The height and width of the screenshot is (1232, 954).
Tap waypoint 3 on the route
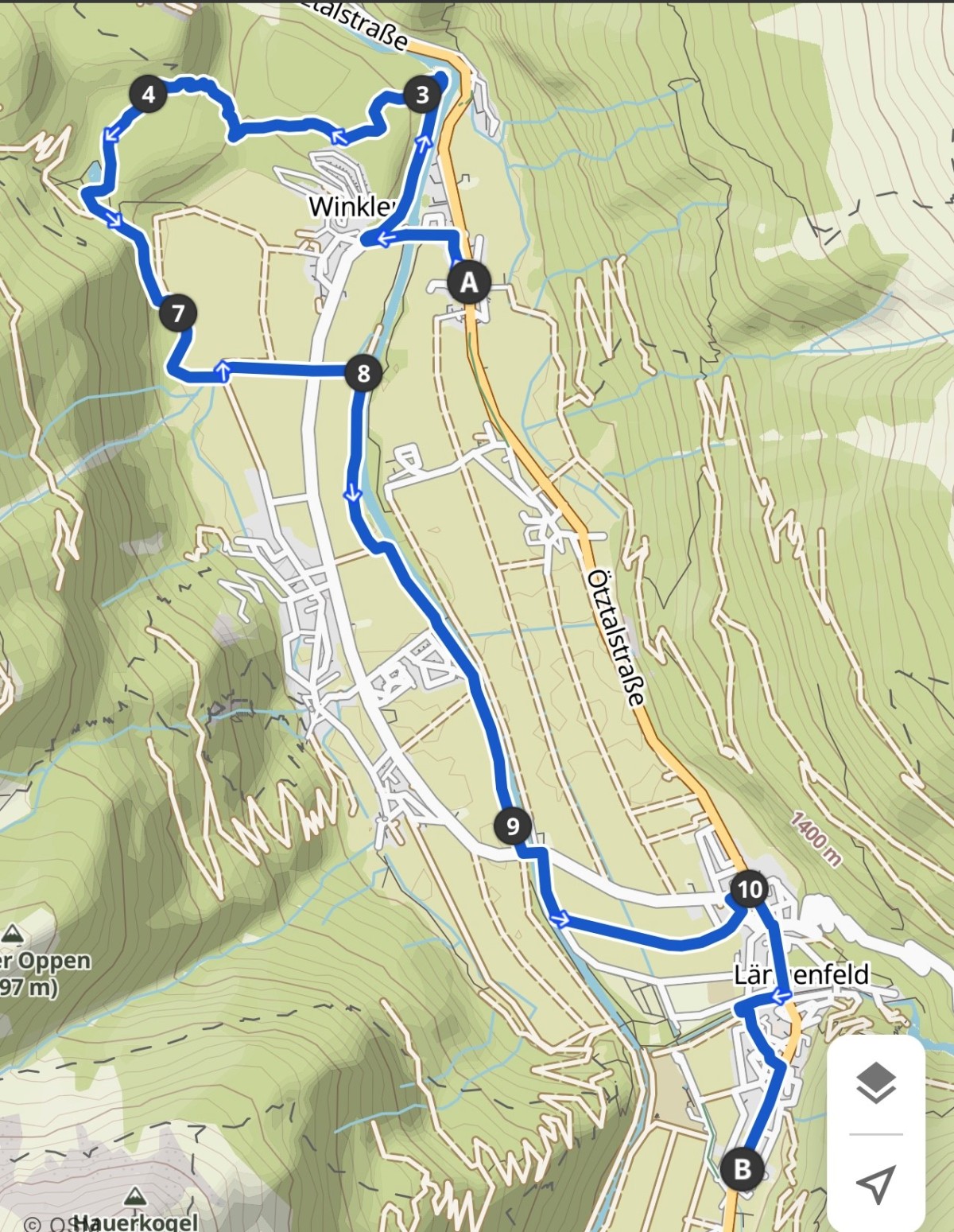coord(422,95)
